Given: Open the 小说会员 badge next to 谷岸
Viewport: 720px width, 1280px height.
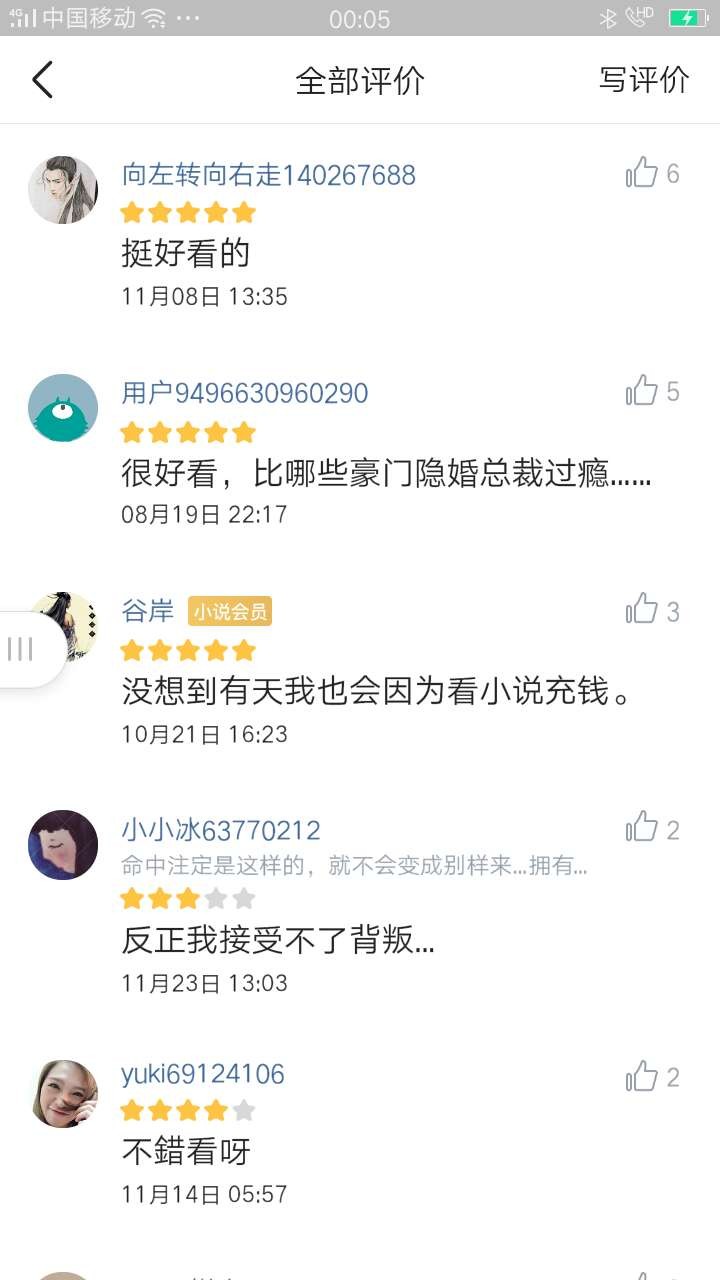Looking at the screenshot, I should pos(230,611).
